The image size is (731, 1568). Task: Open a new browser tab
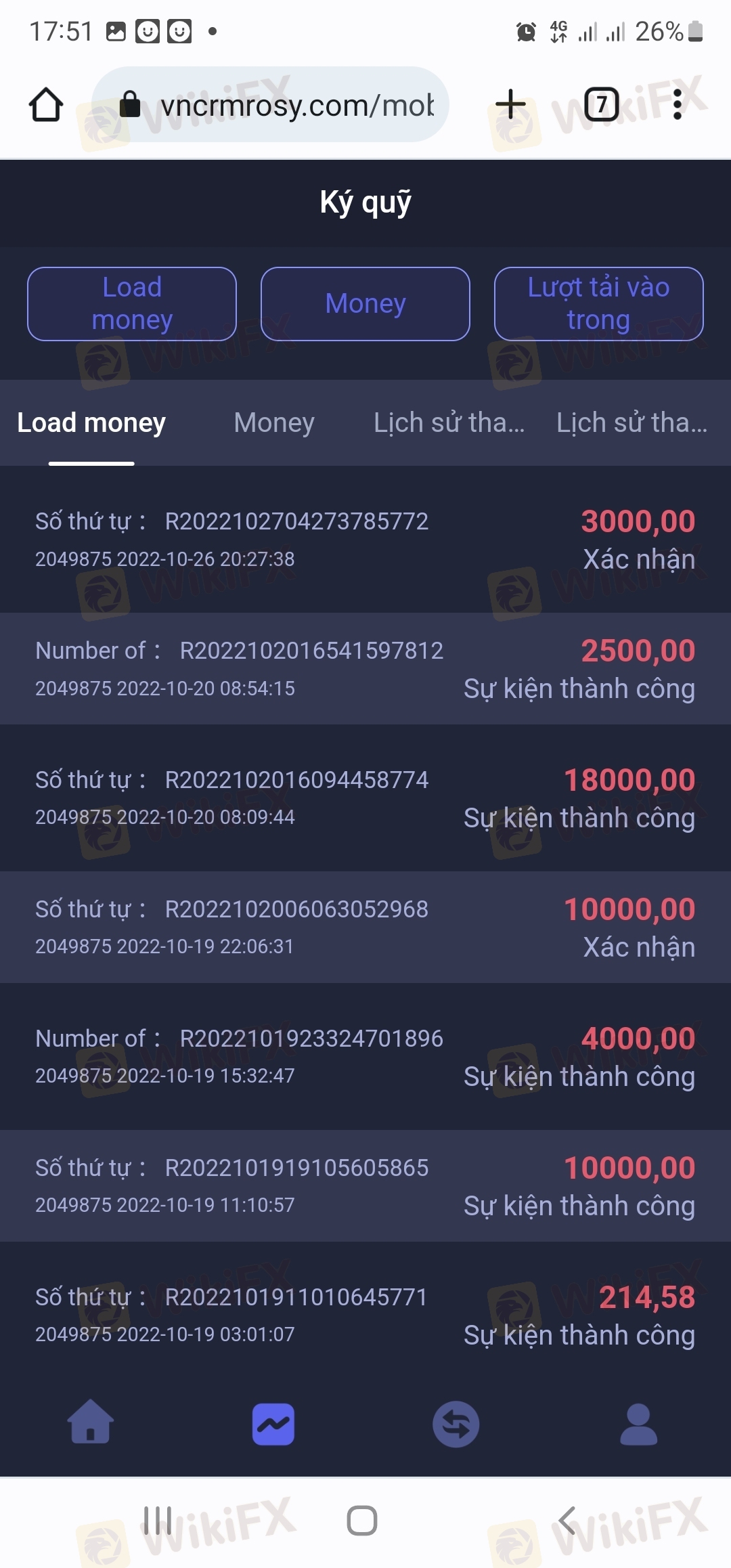[x=511, y=104]
